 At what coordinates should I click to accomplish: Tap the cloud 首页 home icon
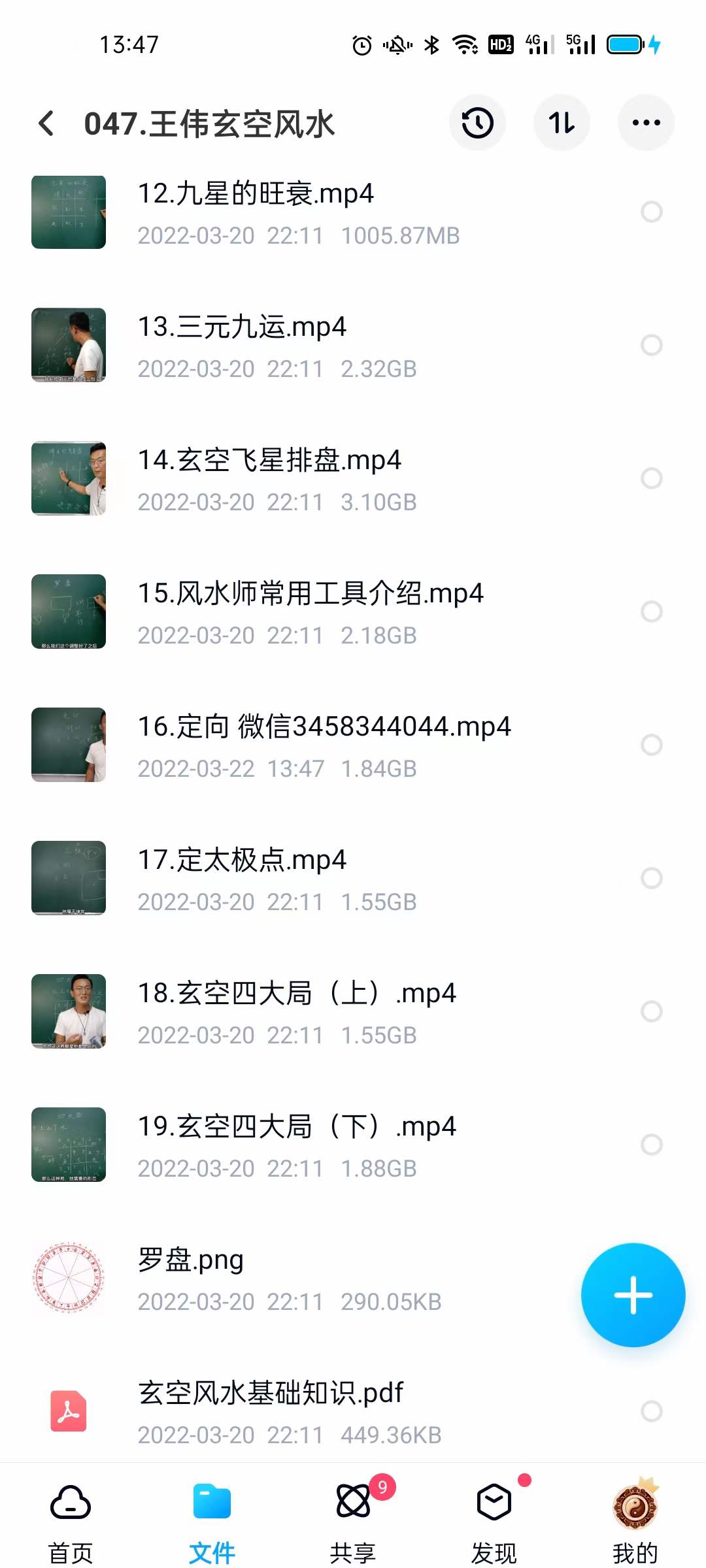click(70, 1501)
